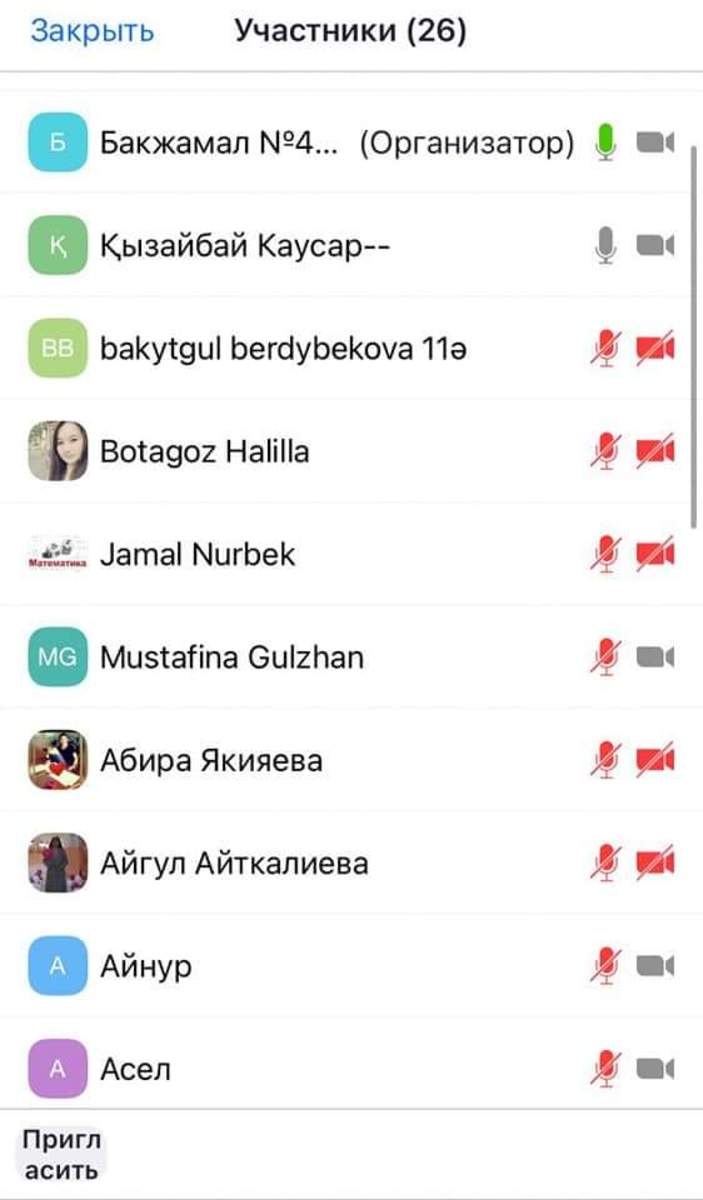The image size is (703, 1200).
Task: Open host Бакжамал №4 participant row
Action: coord(300,143)
